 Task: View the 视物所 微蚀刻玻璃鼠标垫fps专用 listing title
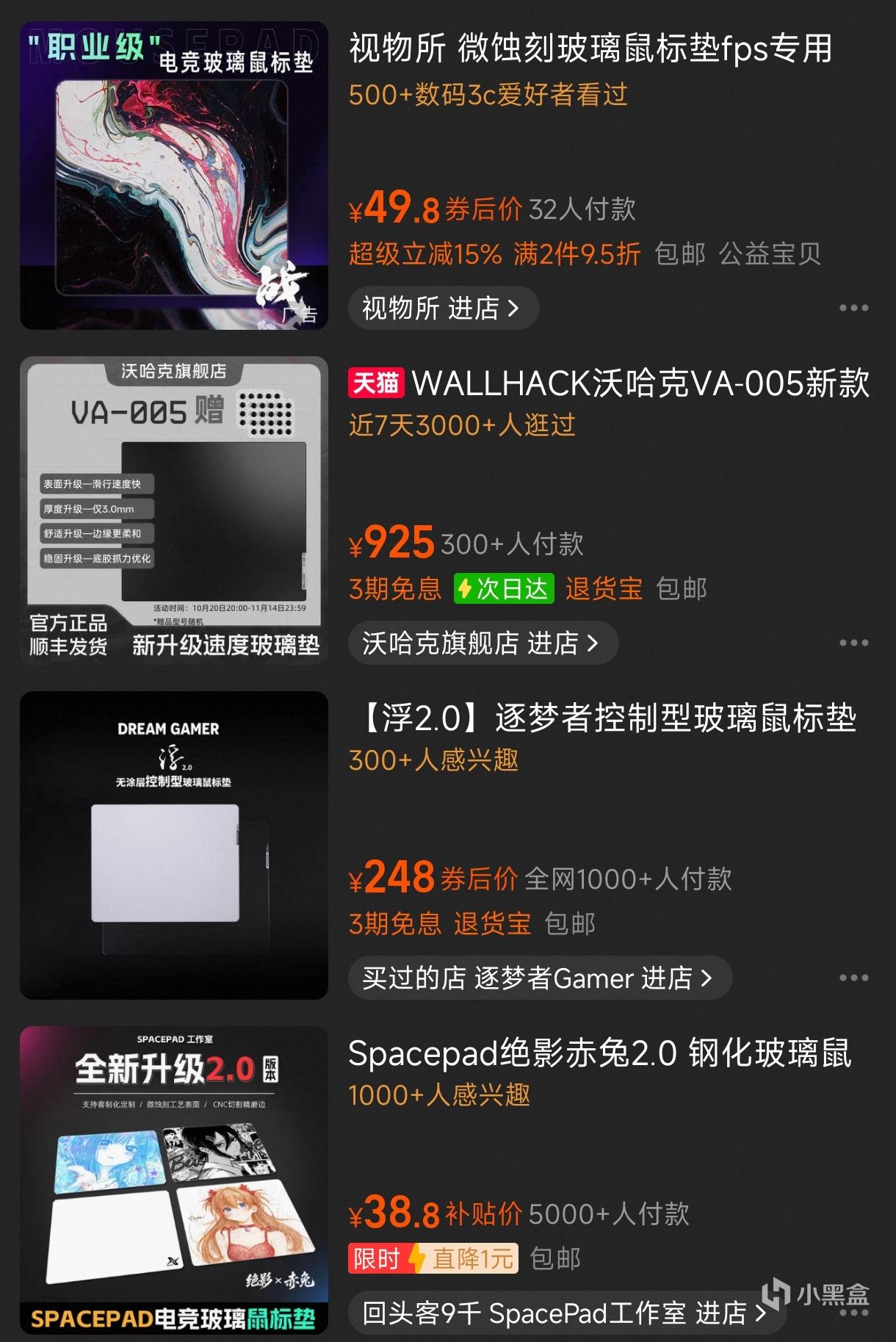590,49
